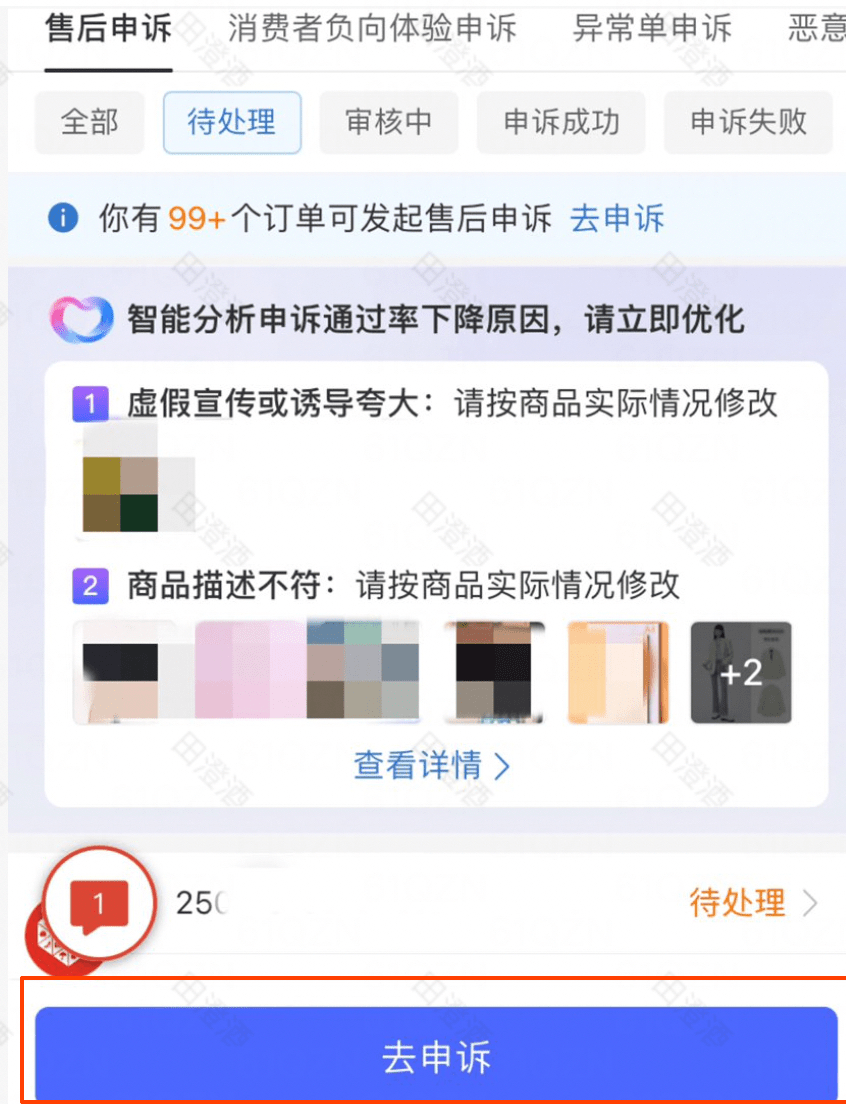
Task: Filter by 全部 chip
Action: (x=90, y=122)
